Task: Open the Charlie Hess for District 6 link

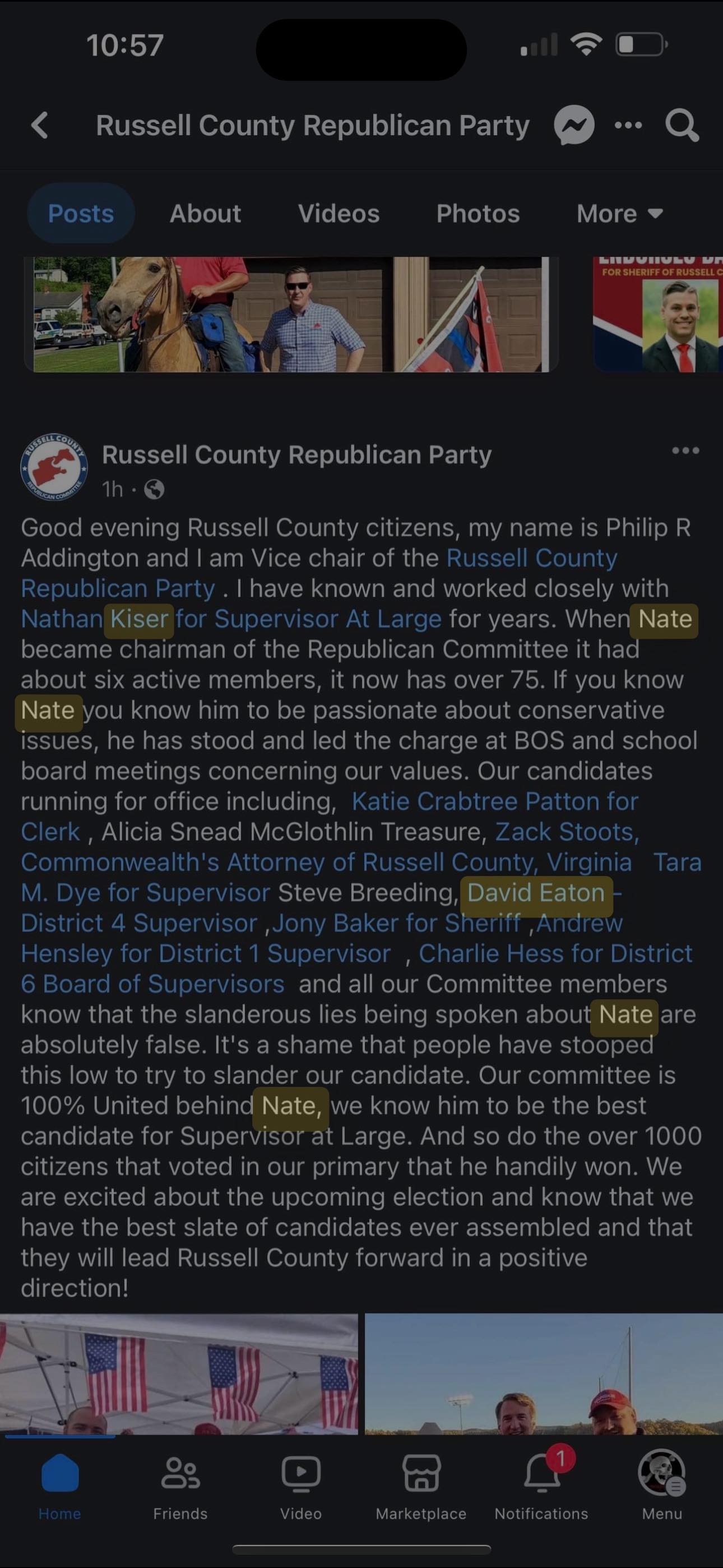Action: tap(554, 954)
